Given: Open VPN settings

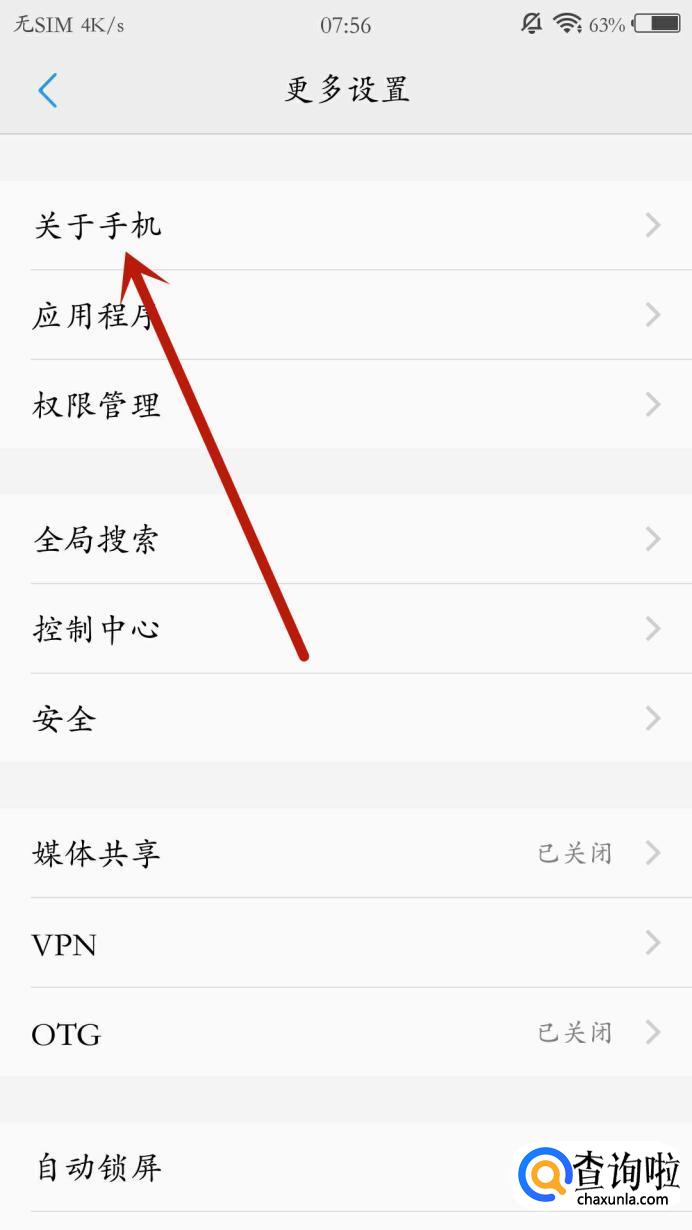Looking at the screenshot, I should tap(345, 943).
